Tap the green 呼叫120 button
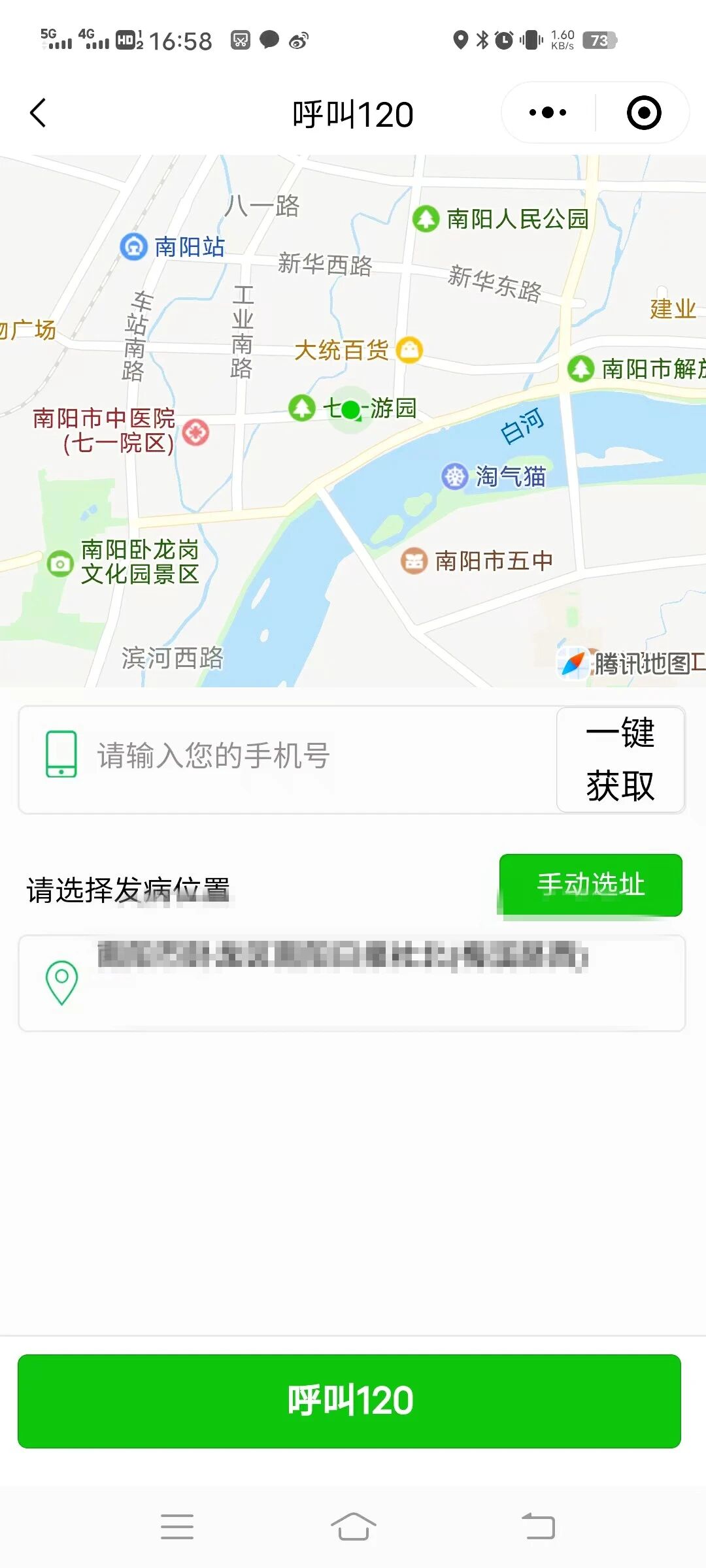 (x=350, y=1401)
